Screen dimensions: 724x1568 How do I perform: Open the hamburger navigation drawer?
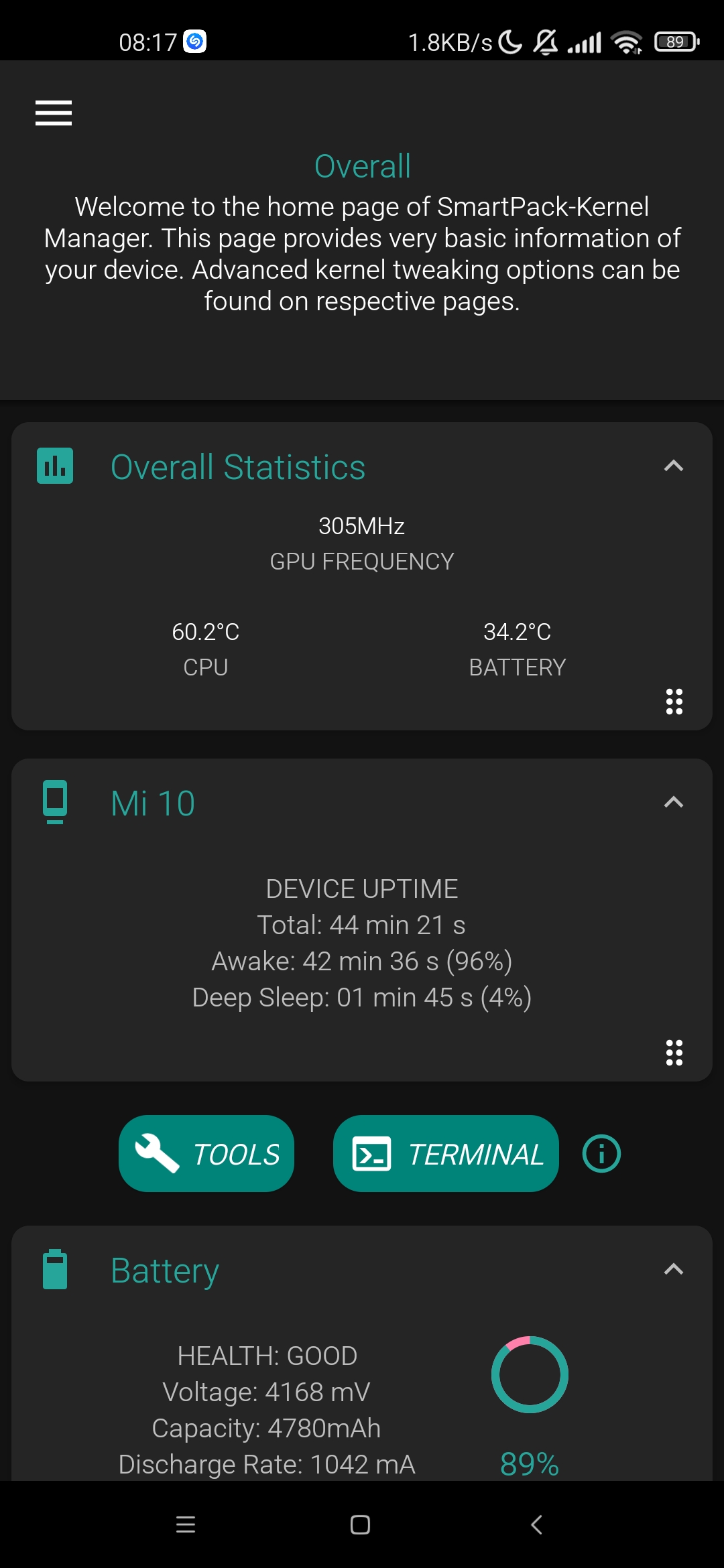point(54,113)
